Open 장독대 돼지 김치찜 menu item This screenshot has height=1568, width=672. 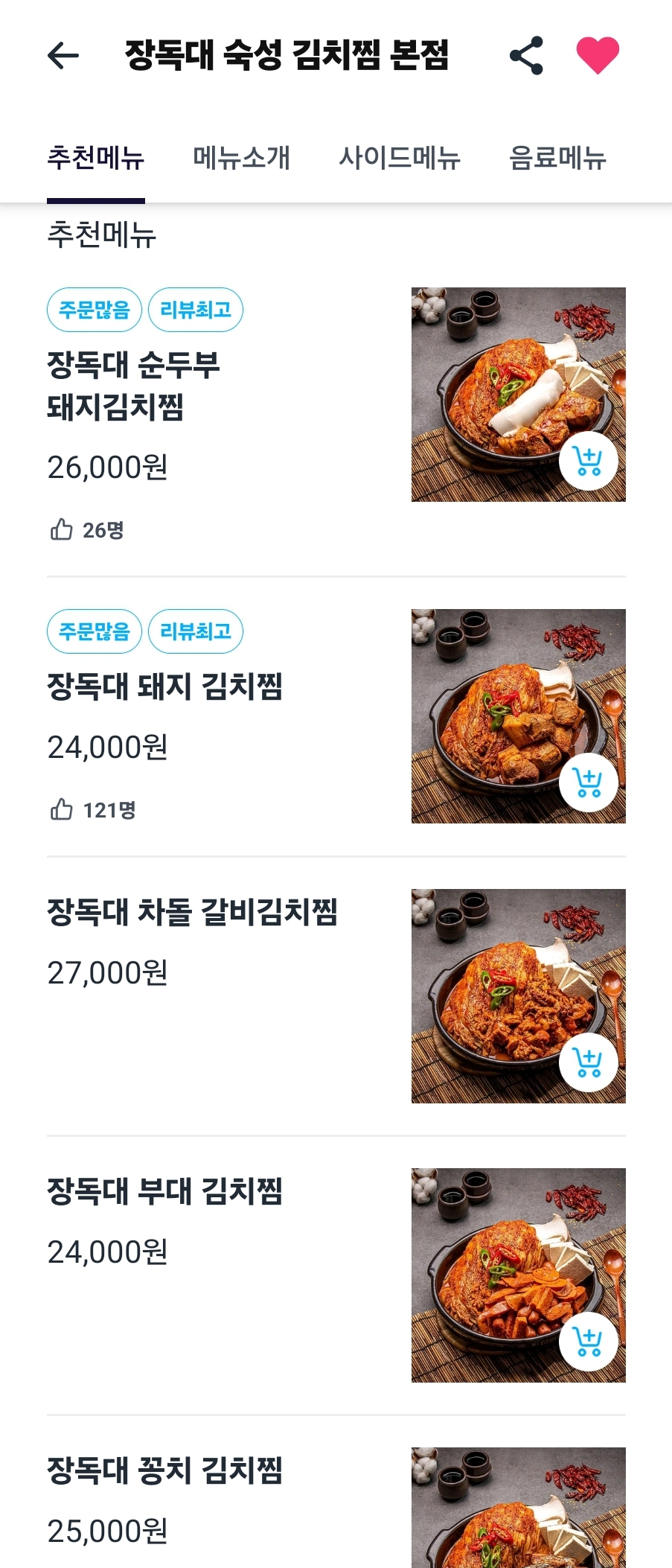pyautogui.click(x=165, y=686)
